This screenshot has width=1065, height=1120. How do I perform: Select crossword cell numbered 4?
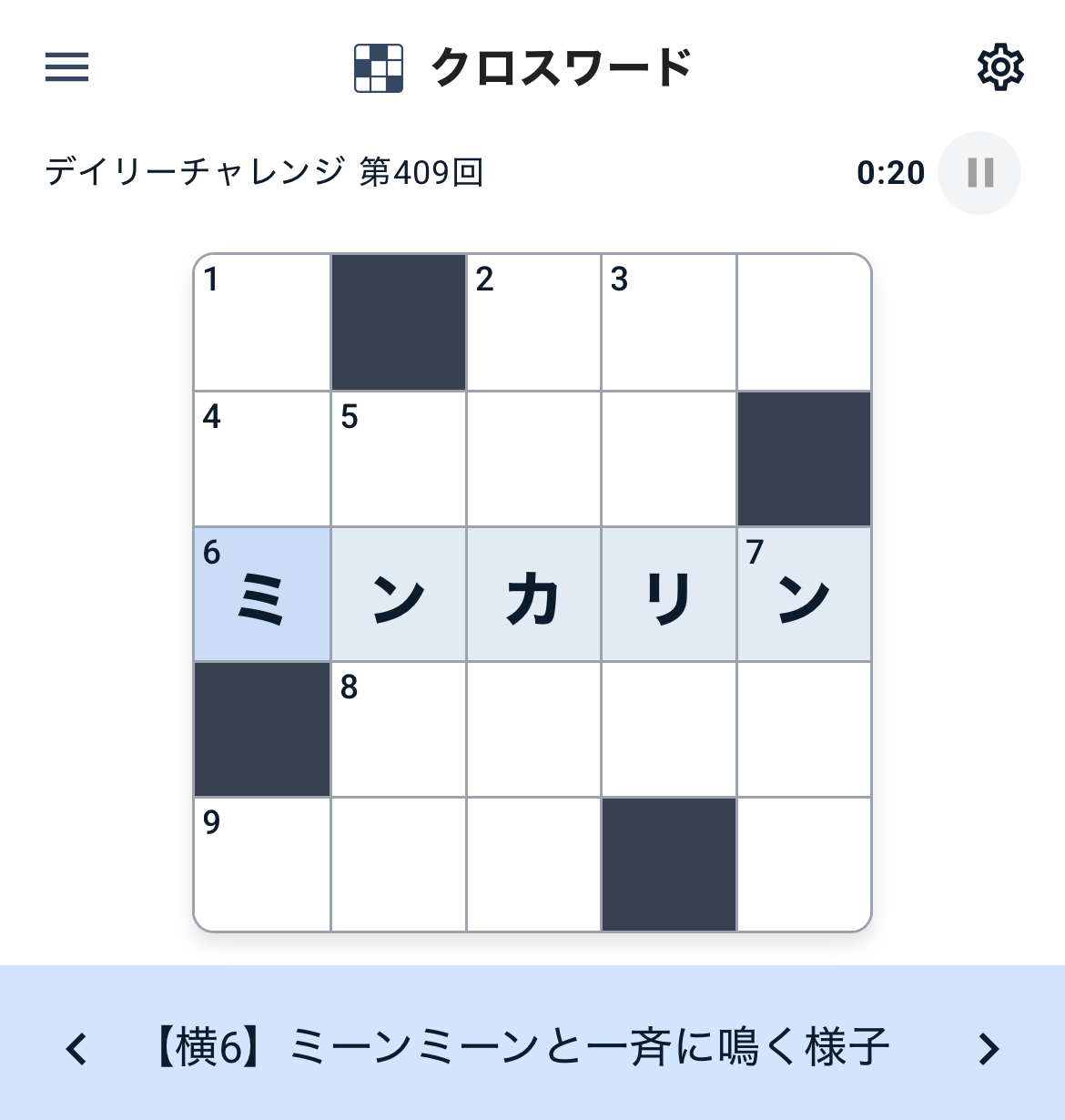tap(262, 459)
